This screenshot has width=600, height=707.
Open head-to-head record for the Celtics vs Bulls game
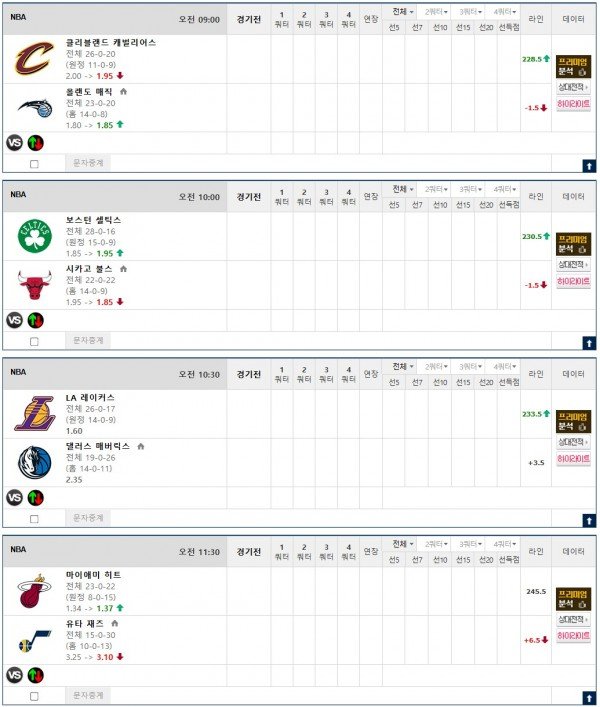coord(574,265)
